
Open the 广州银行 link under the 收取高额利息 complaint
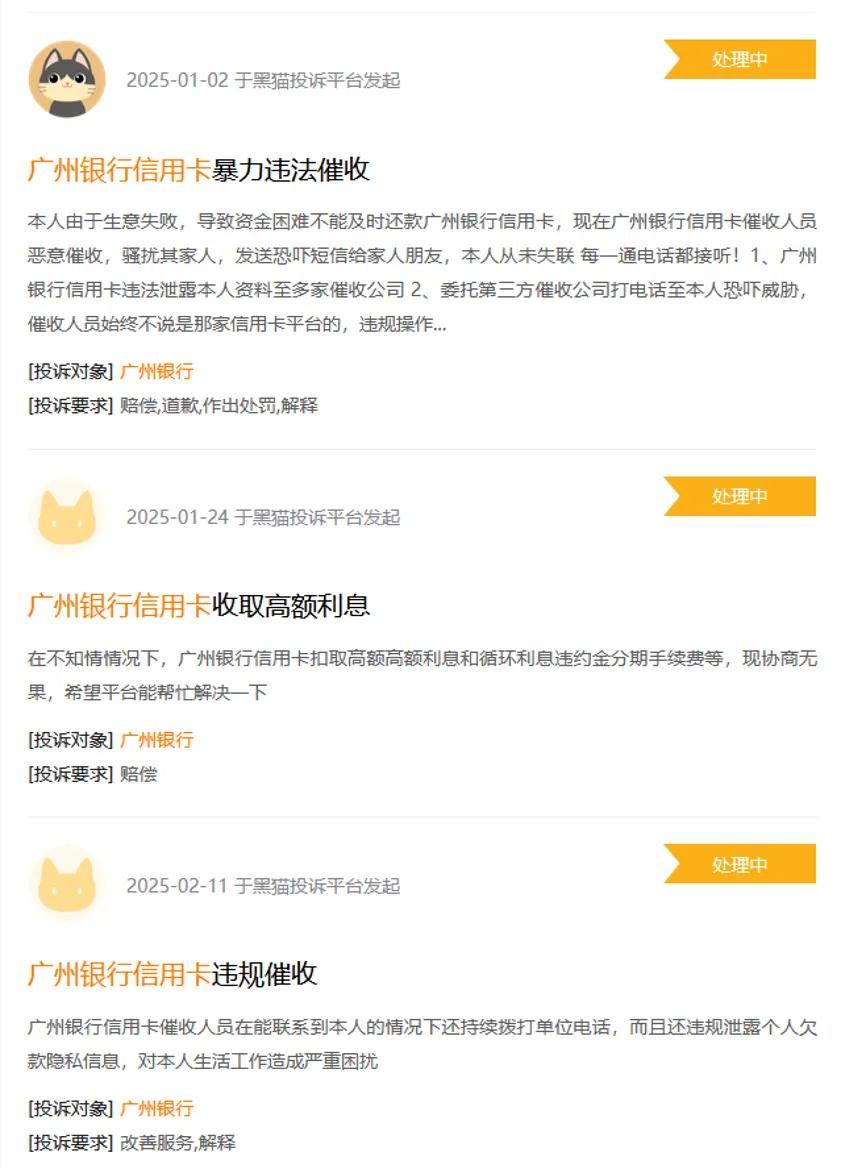pos(156,740)
